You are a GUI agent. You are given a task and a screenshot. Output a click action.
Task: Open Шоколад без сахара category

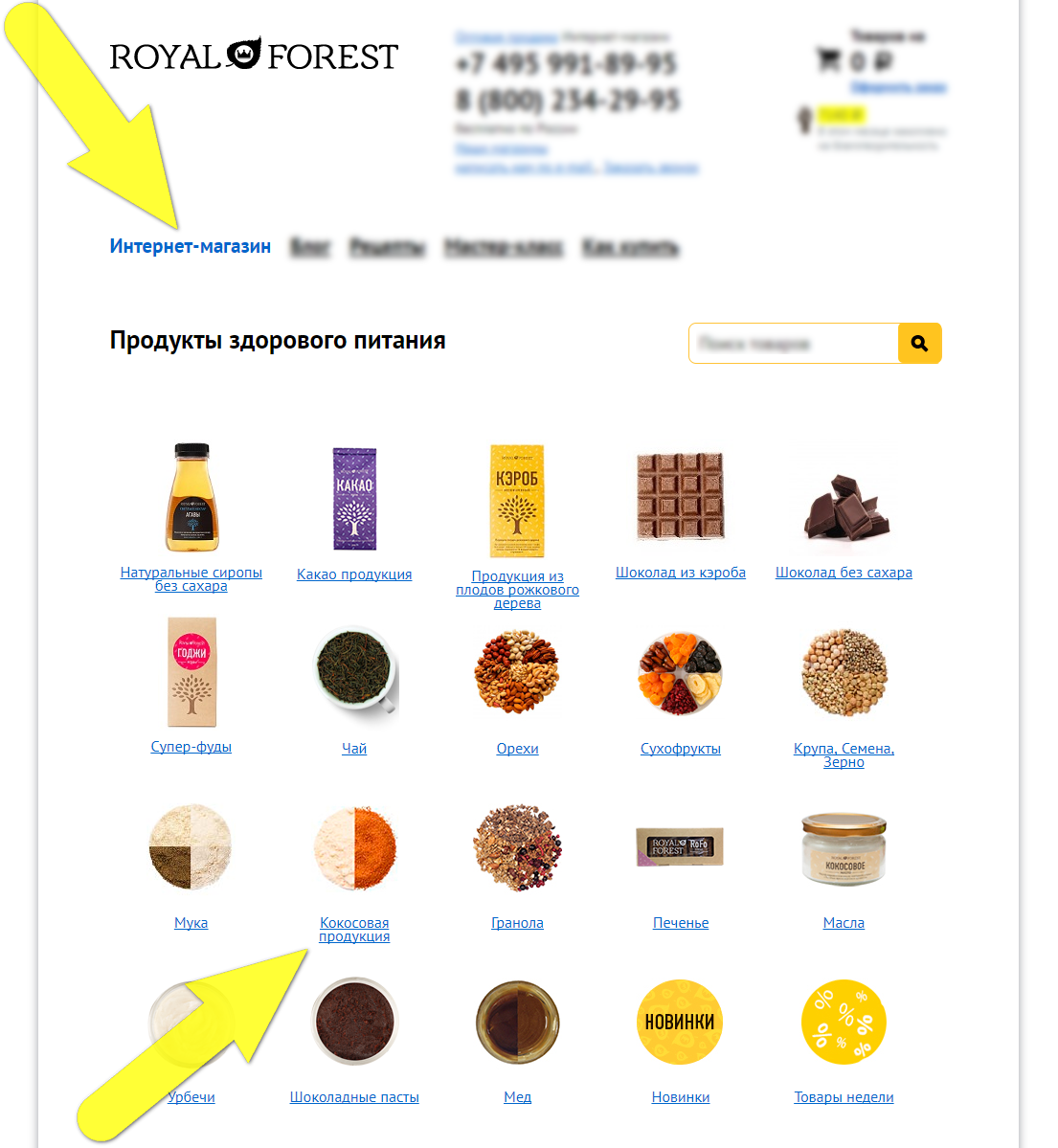[x=844, y=573]
